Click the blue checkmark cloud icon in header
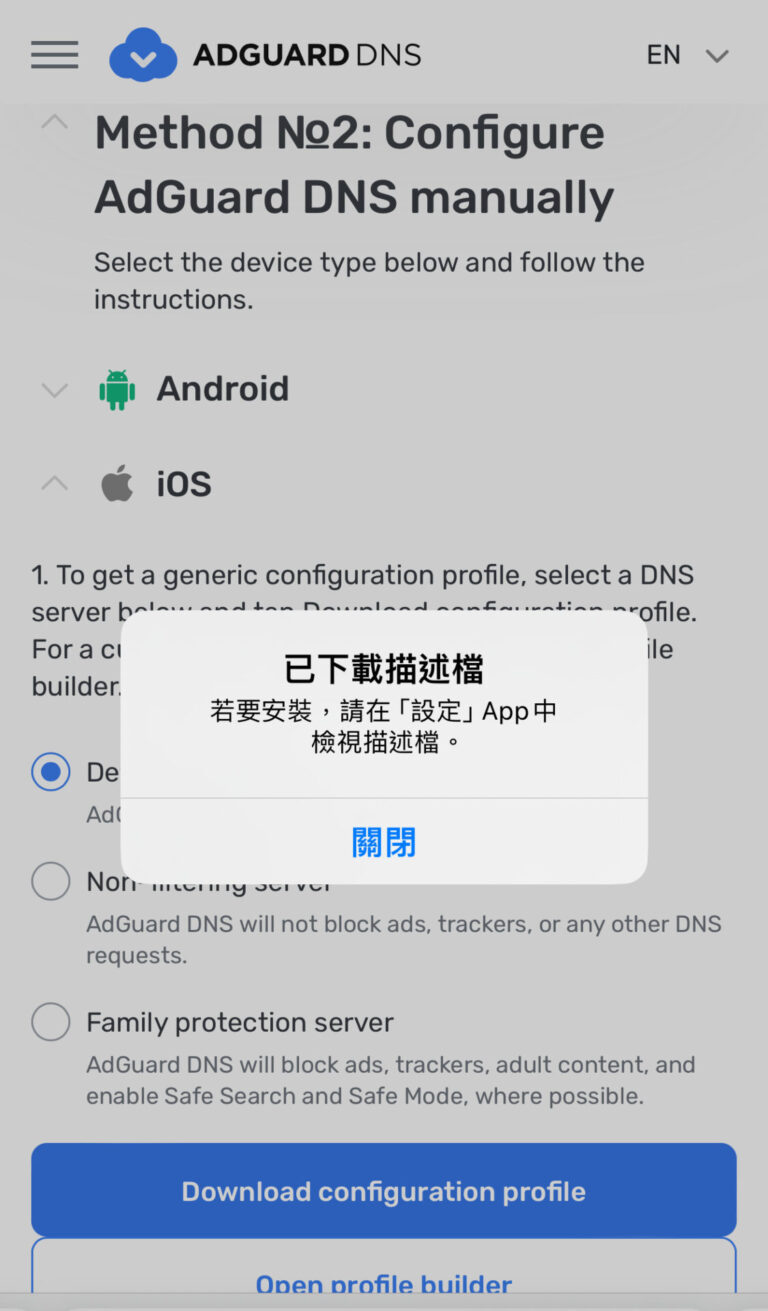Viewport: 768px width, 1311px height. click(143, 54)
